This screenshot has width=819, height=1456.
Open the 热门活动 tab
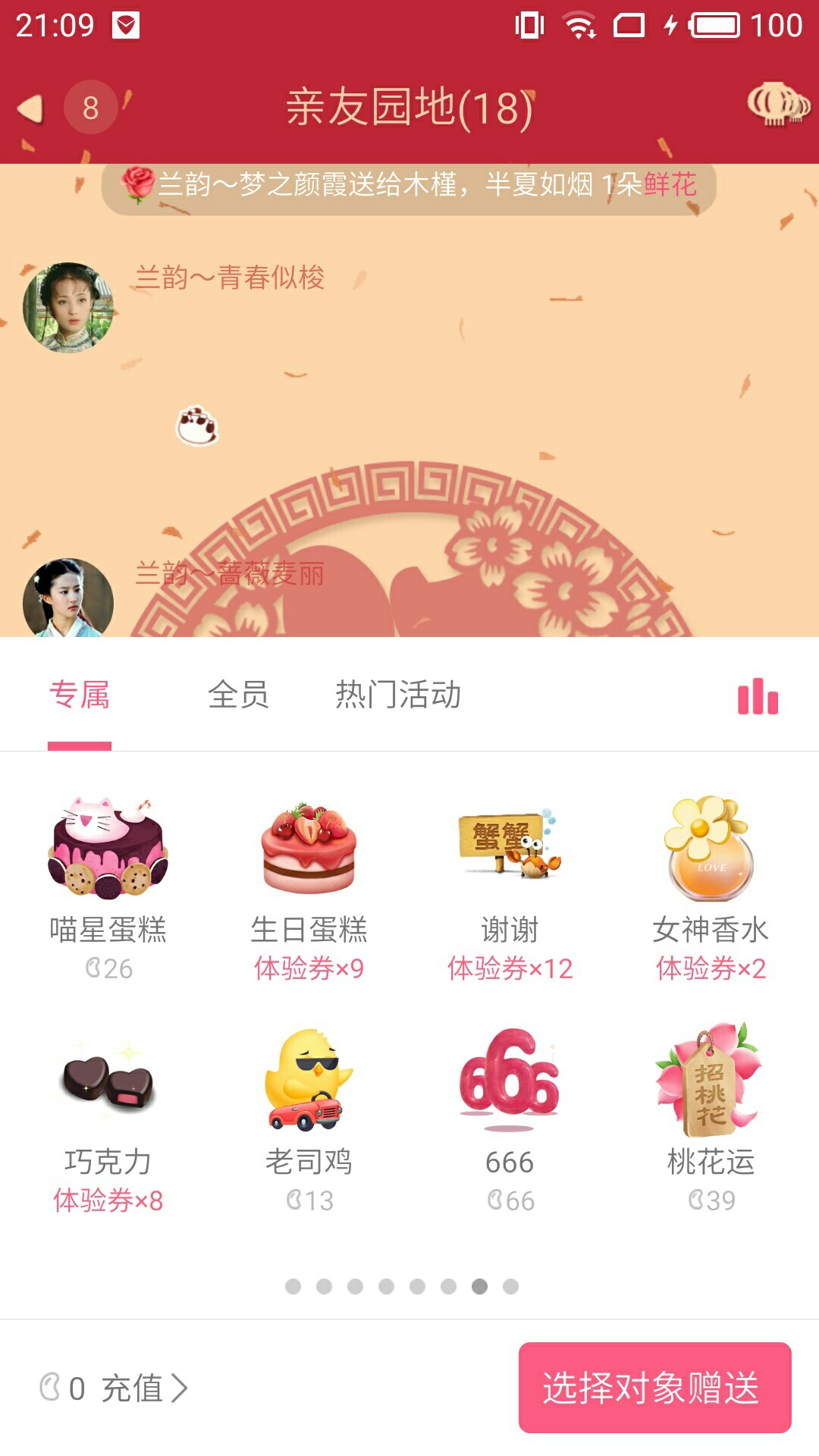pos(398,695)
